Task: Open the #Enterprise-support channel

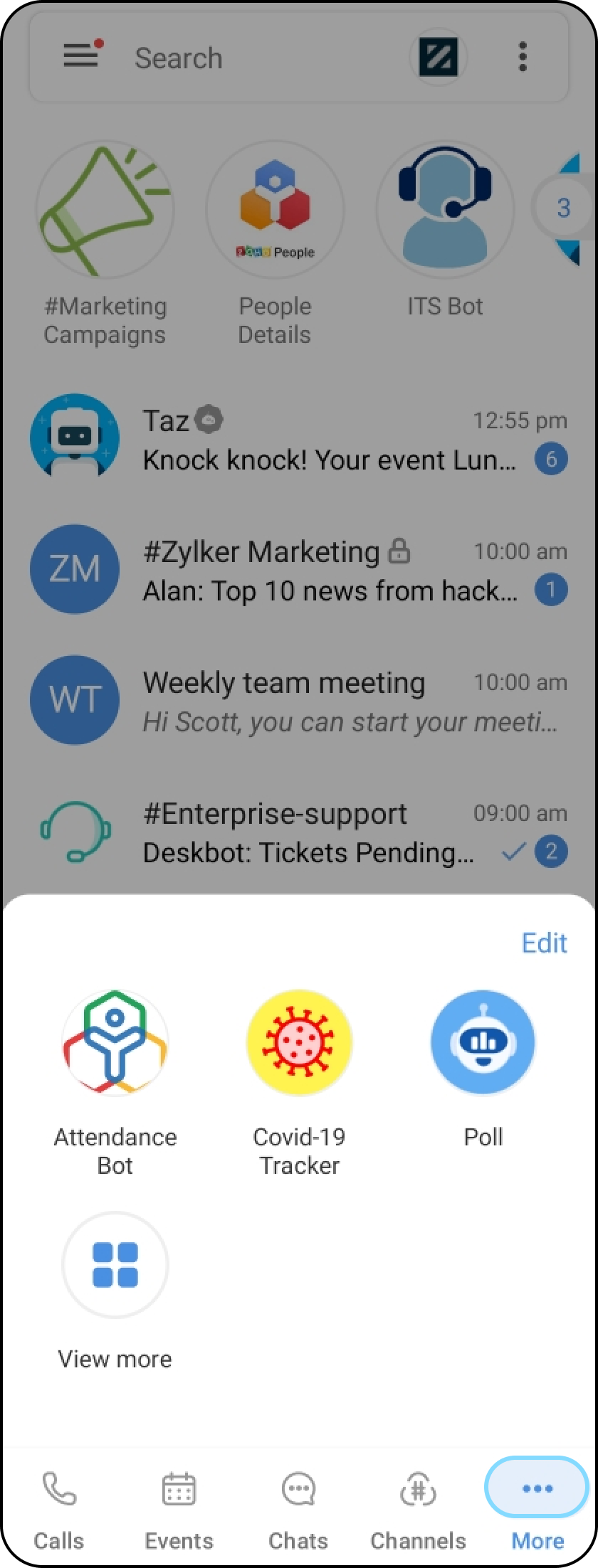Action: click(x=299, y=832)
